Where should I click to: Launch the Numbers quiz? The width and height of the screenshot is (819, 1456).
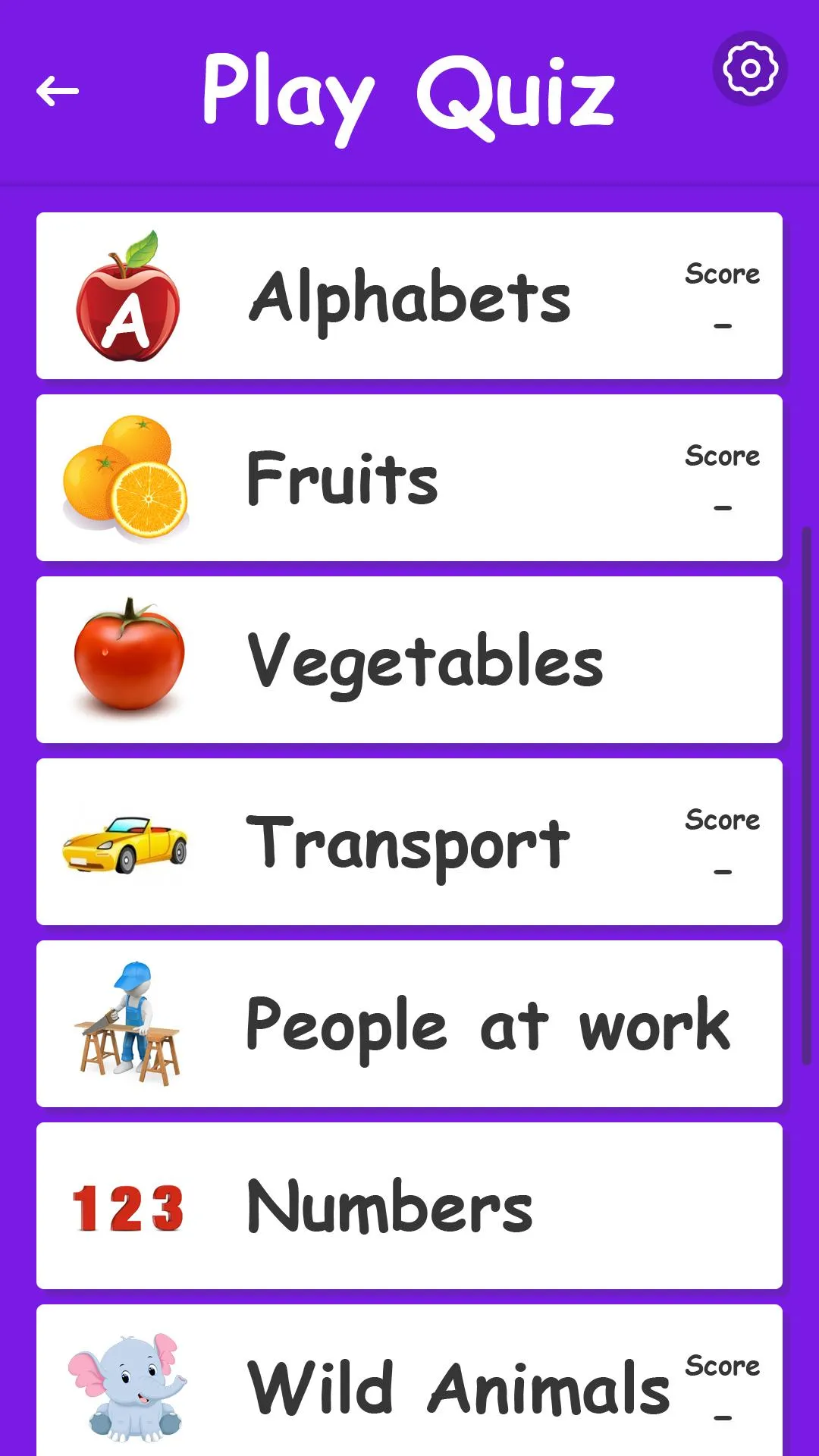(x=409, y=1206)
